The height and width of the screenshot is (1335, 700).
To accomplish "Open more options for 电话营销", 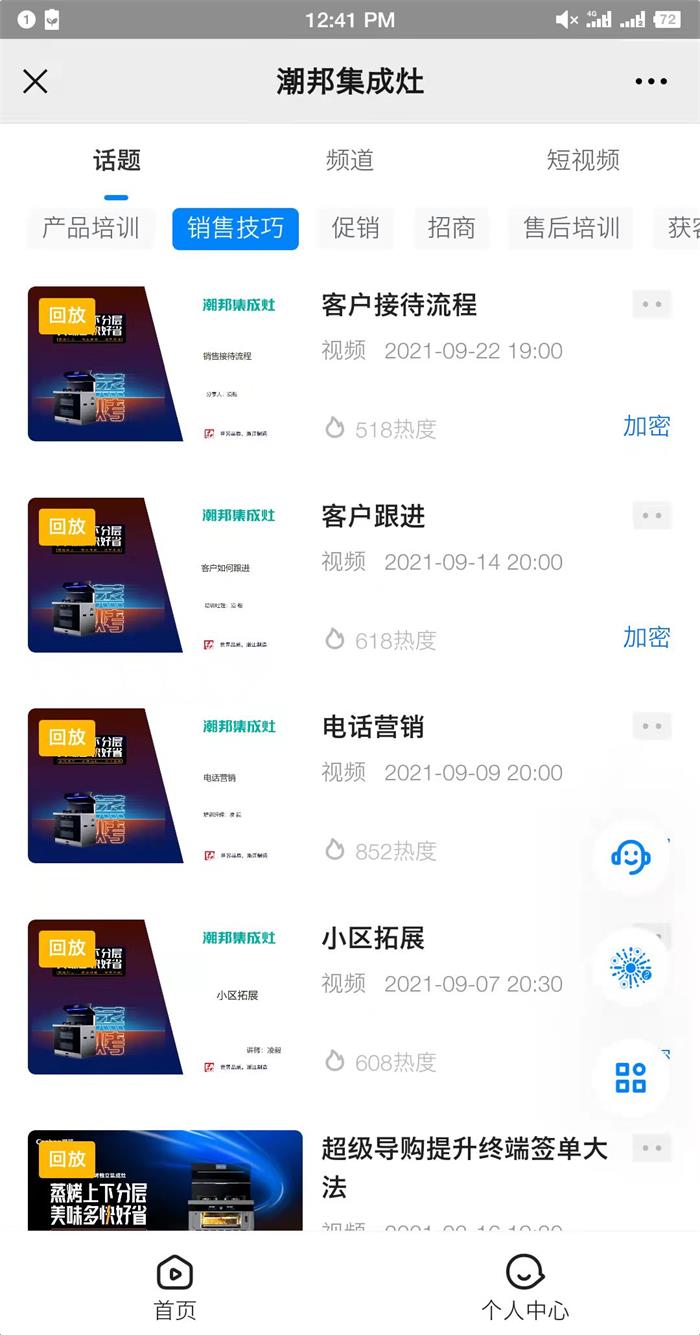I will click(651, 727).
